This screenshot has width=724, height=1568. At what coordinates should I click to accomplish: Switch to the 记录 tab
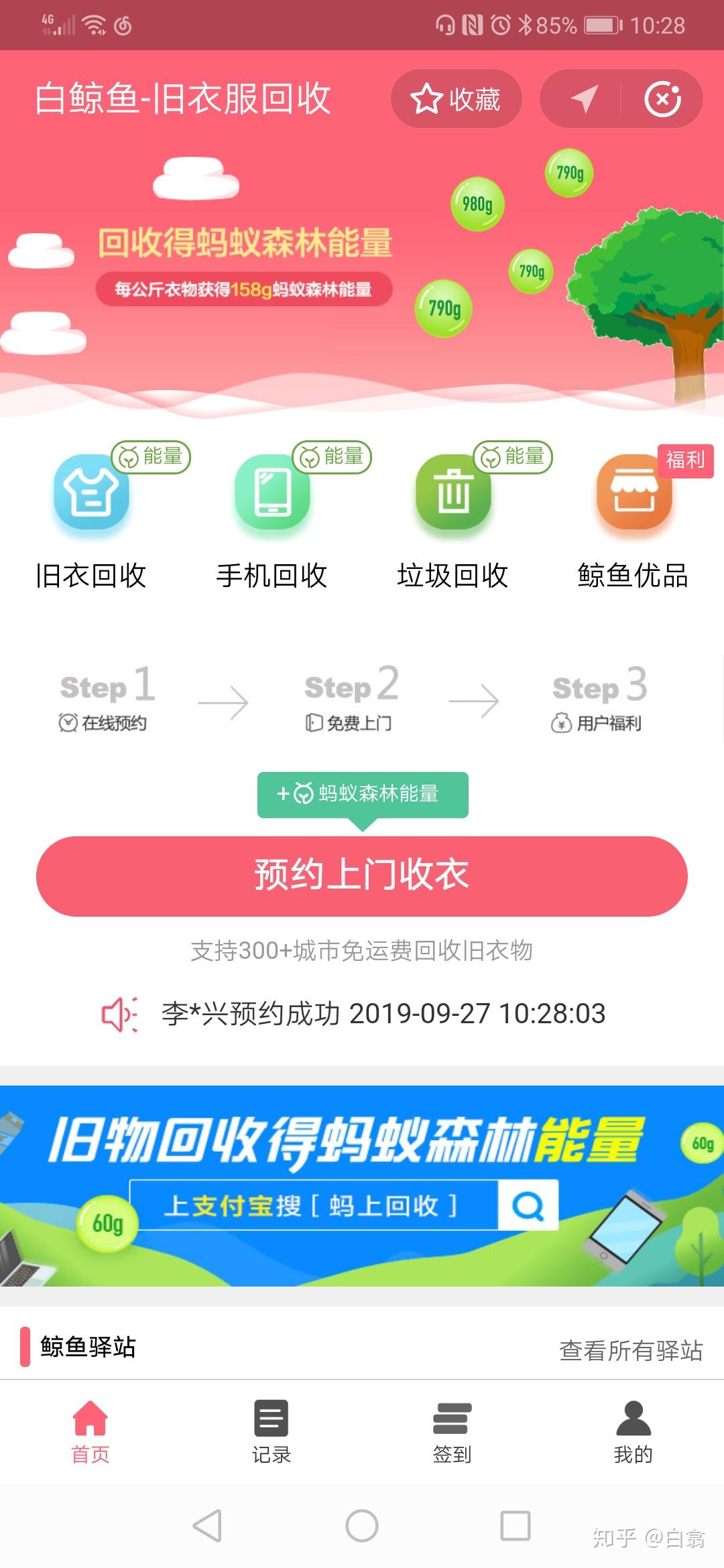(271, 1431)
